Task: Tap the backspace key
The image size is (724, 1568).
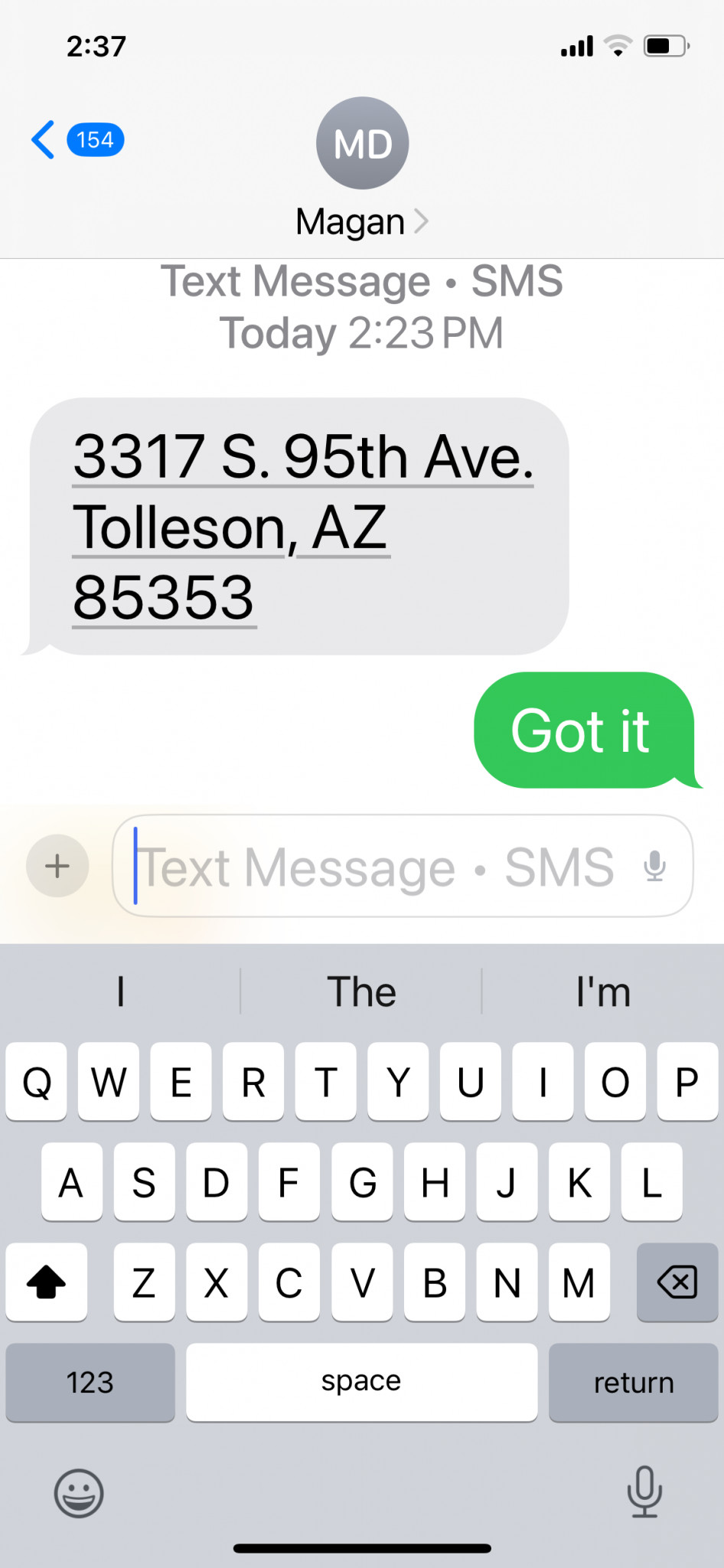Action: coord(677,1282)
